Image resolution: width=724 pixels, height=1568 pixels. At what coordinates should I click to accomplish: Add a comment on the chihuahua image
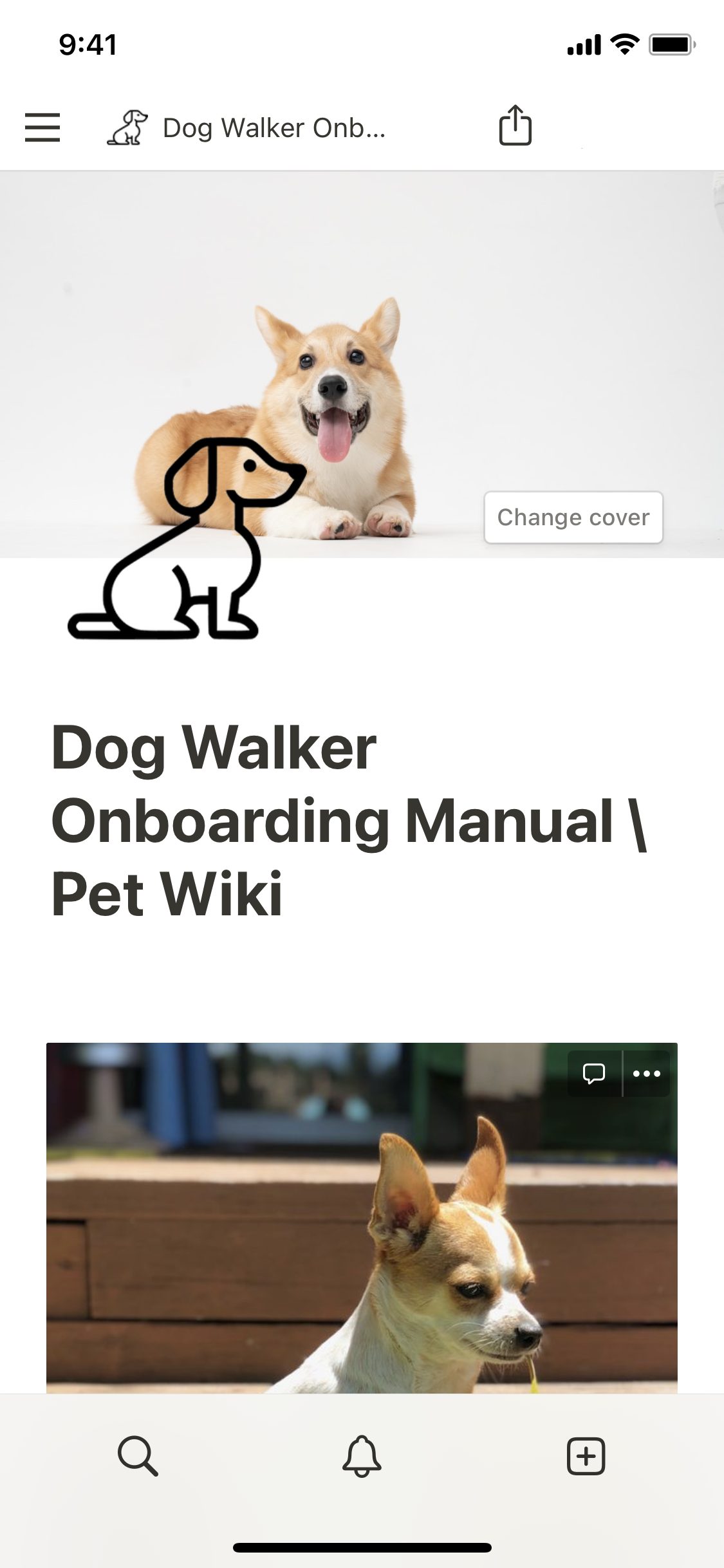[x=594, y=1073]
